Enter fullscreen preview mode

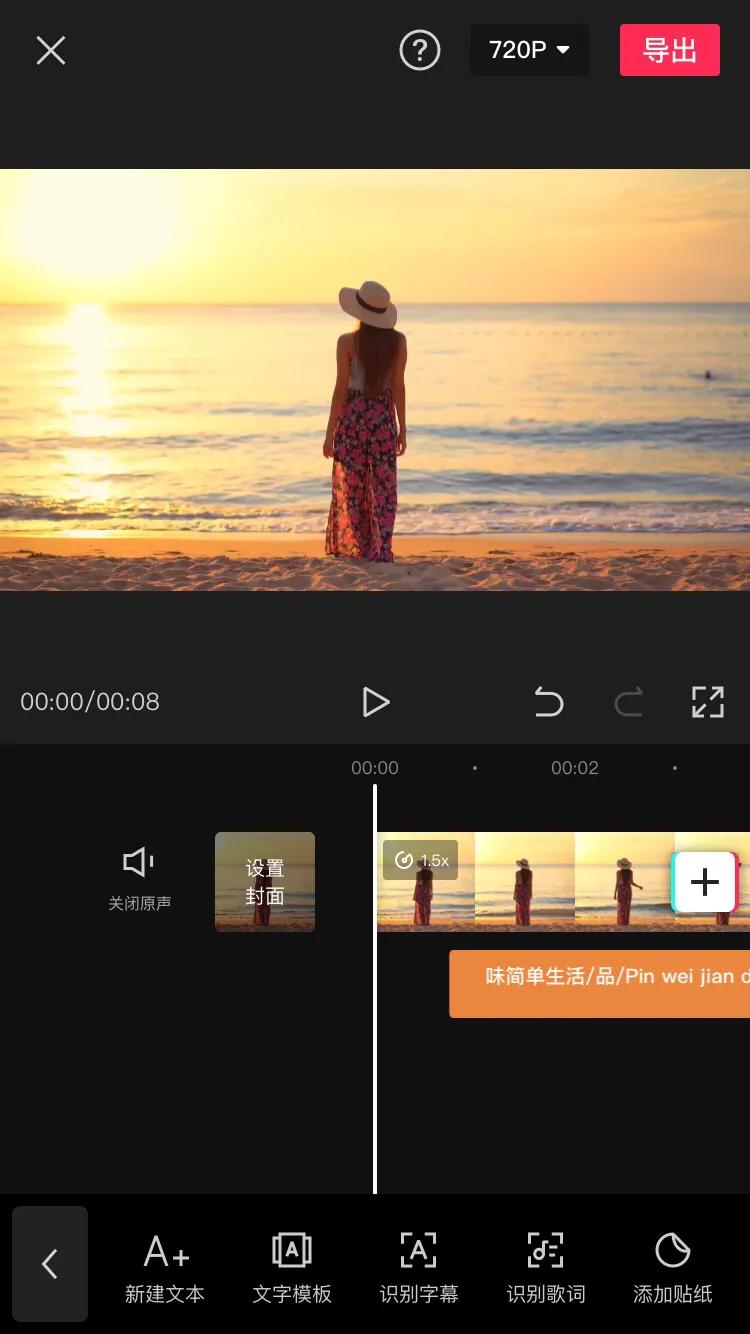click(707, 702)
